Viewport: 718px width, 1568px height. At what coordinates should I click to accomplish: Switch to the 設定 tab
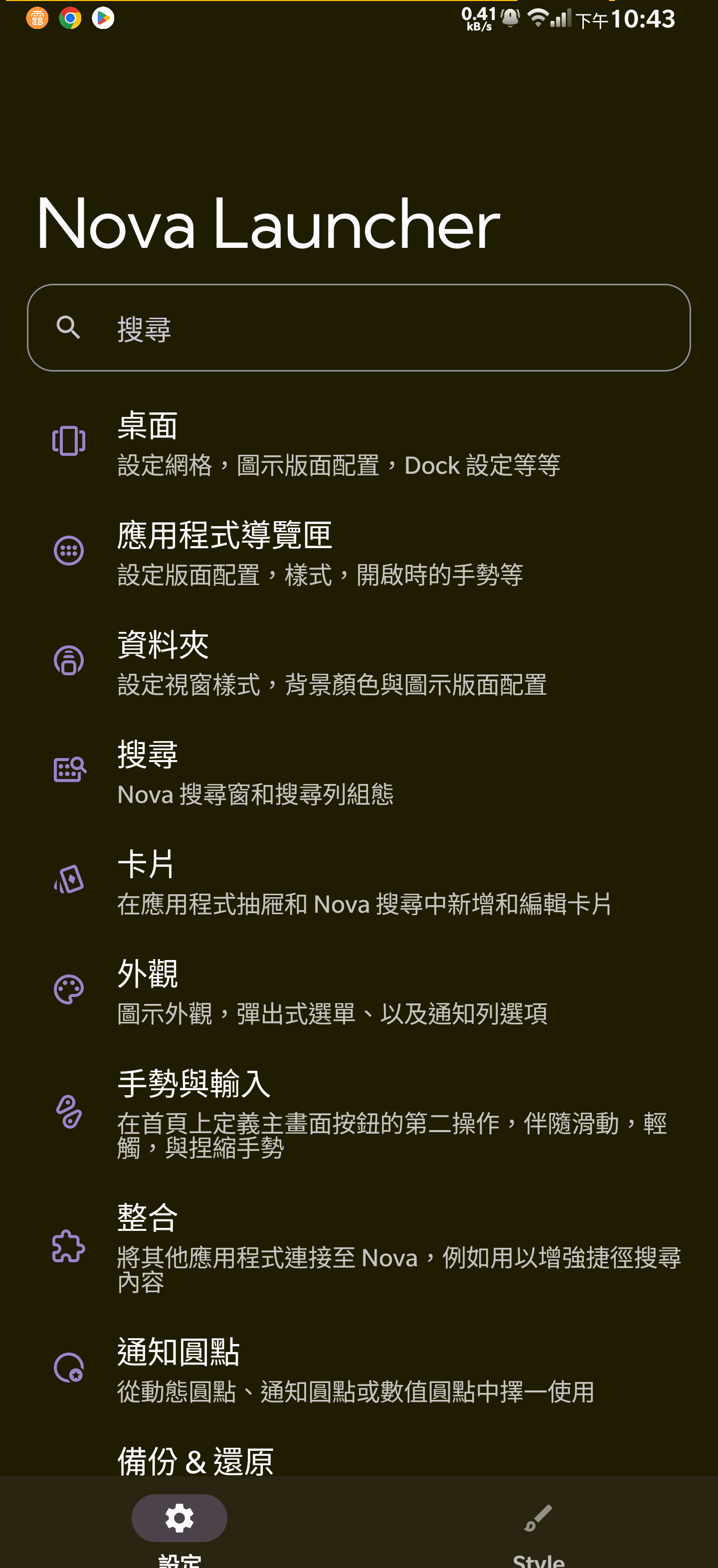tap(179, 1527)
